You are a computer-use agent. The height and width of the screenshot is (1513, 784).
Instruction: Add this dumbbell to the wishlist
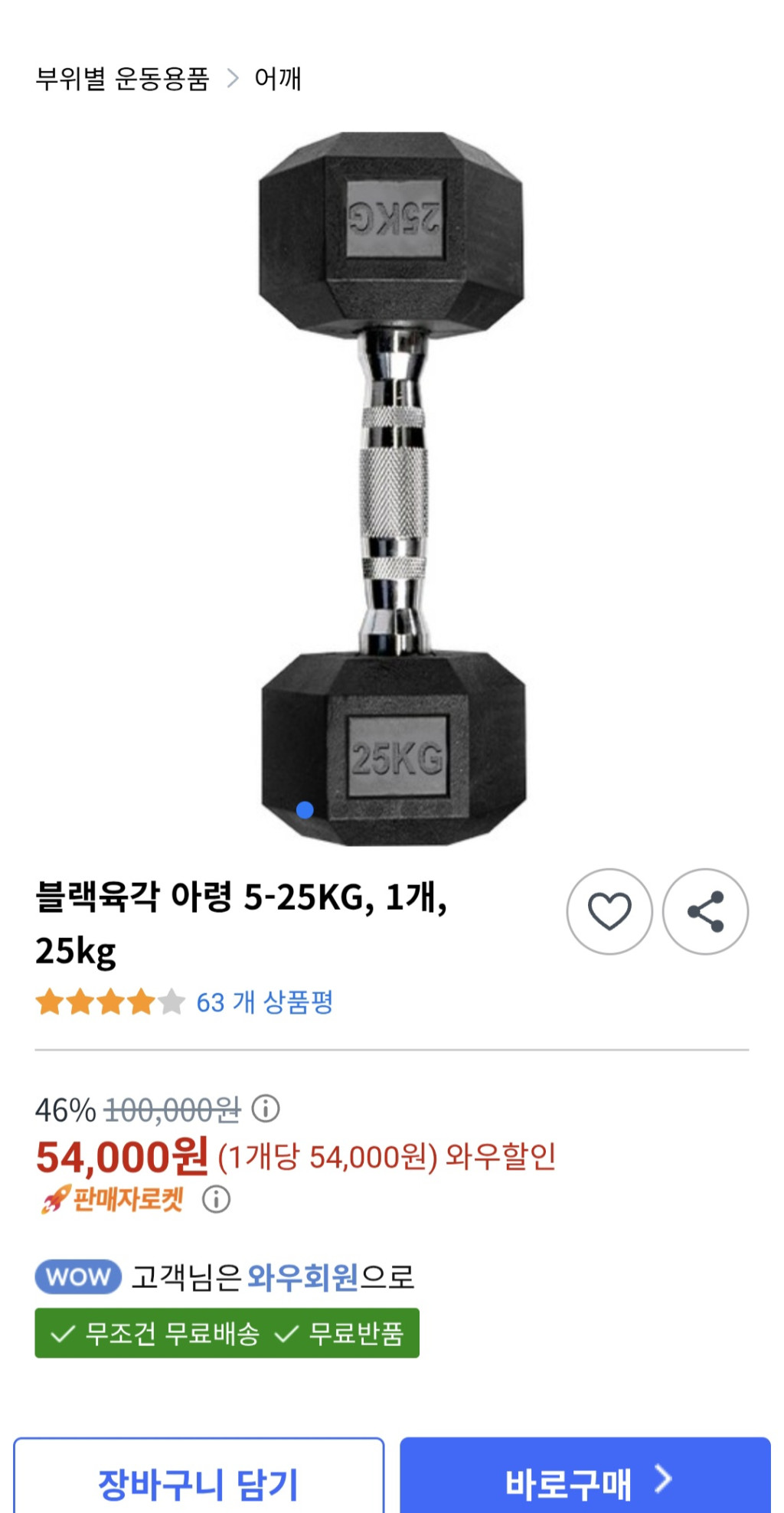609,911
